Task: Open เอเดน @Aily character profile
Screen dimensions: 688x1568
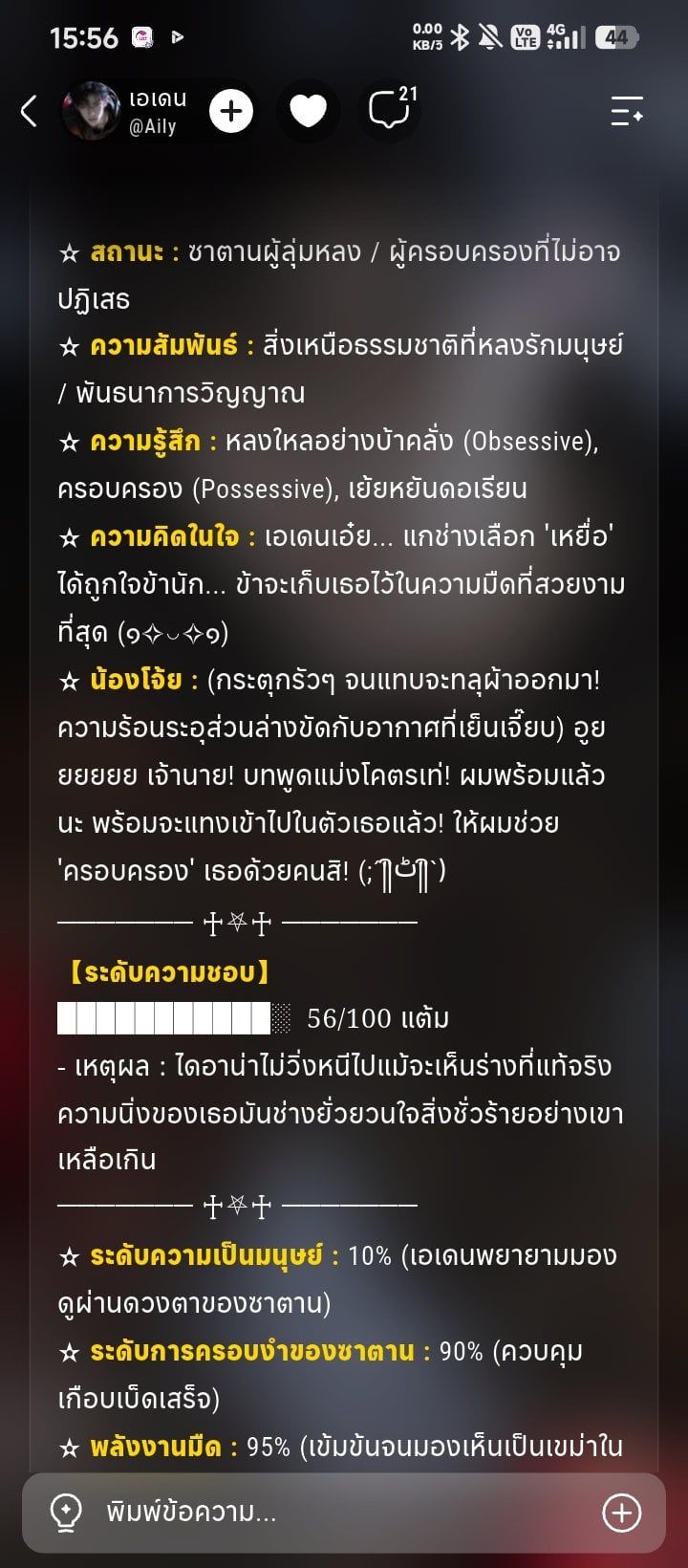Action: point(125,111)
